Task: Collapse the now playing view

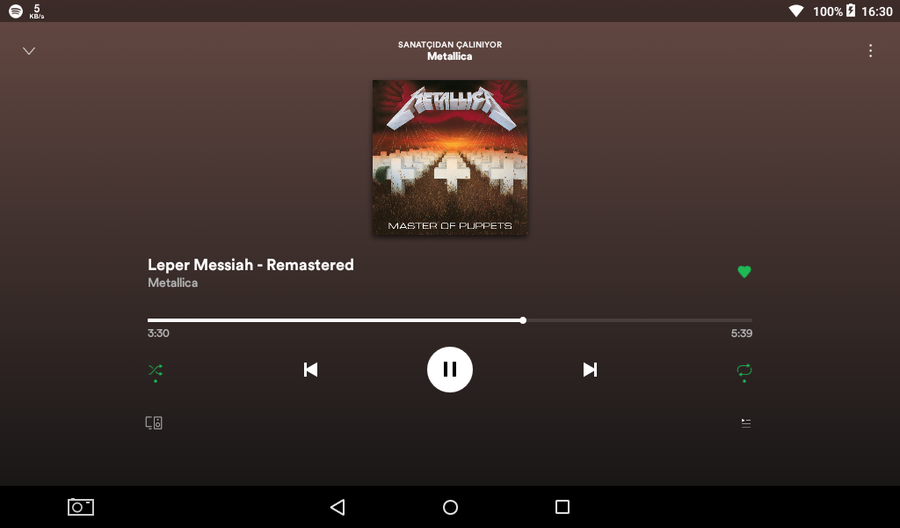Action: pyautogui.click(x=29, y=51)
